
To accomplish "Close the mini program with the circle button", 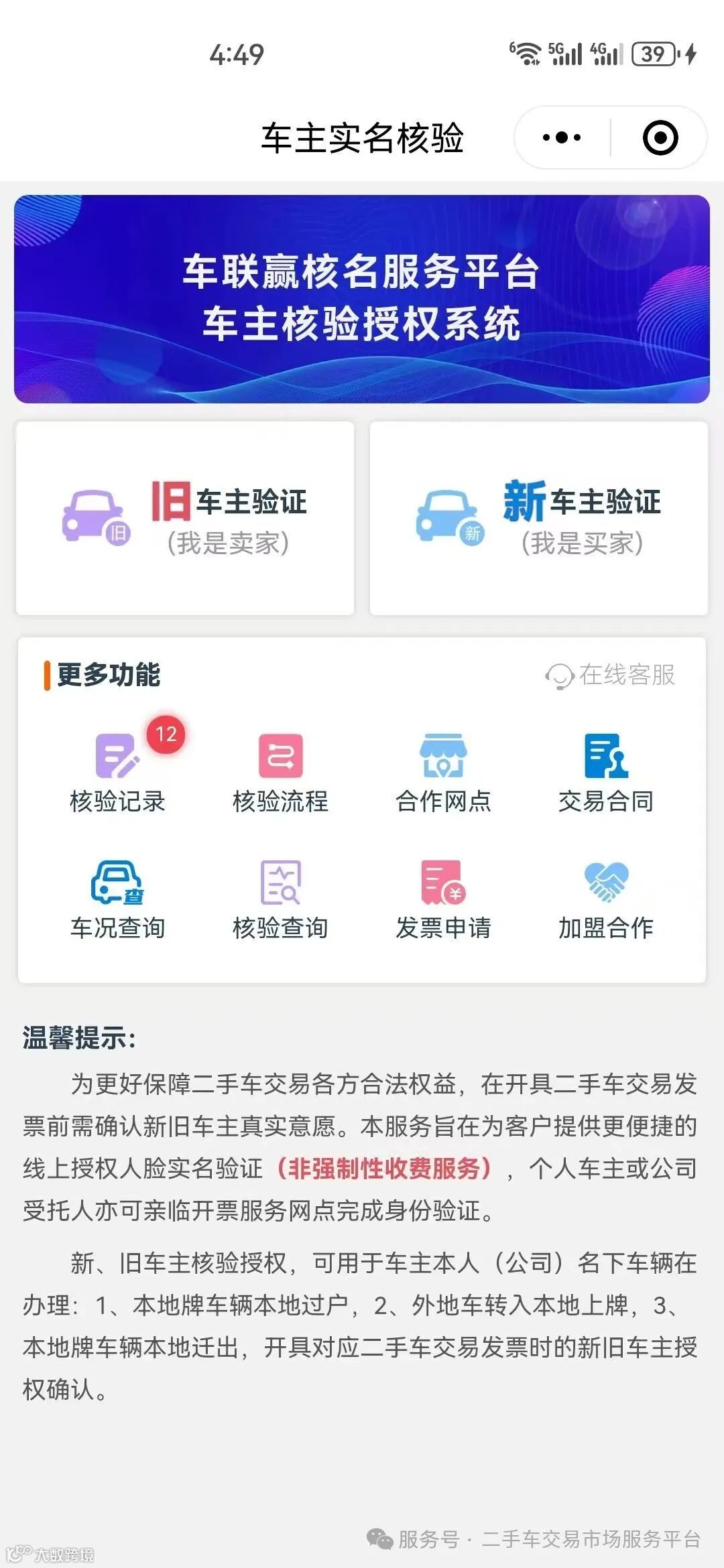I will coord(660,138).
